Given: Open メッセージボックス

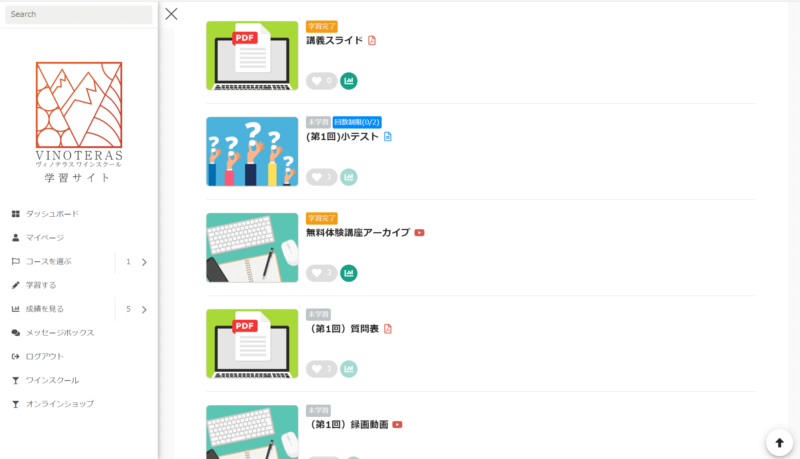Looking at the screenshot, I should (59, 333).
